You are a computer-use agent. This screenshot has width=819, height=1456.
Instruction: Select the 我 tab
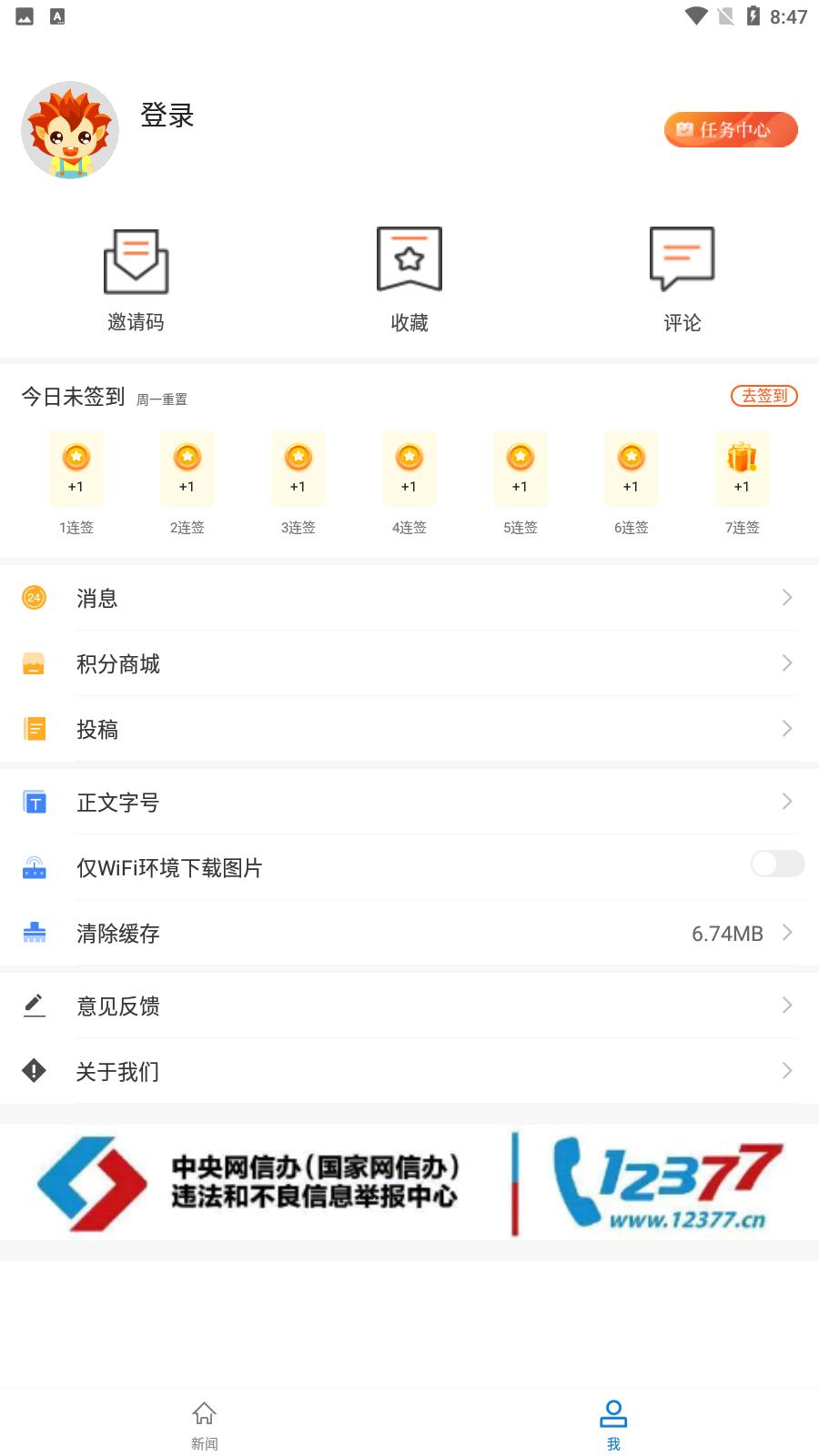tap(614, 1424)
